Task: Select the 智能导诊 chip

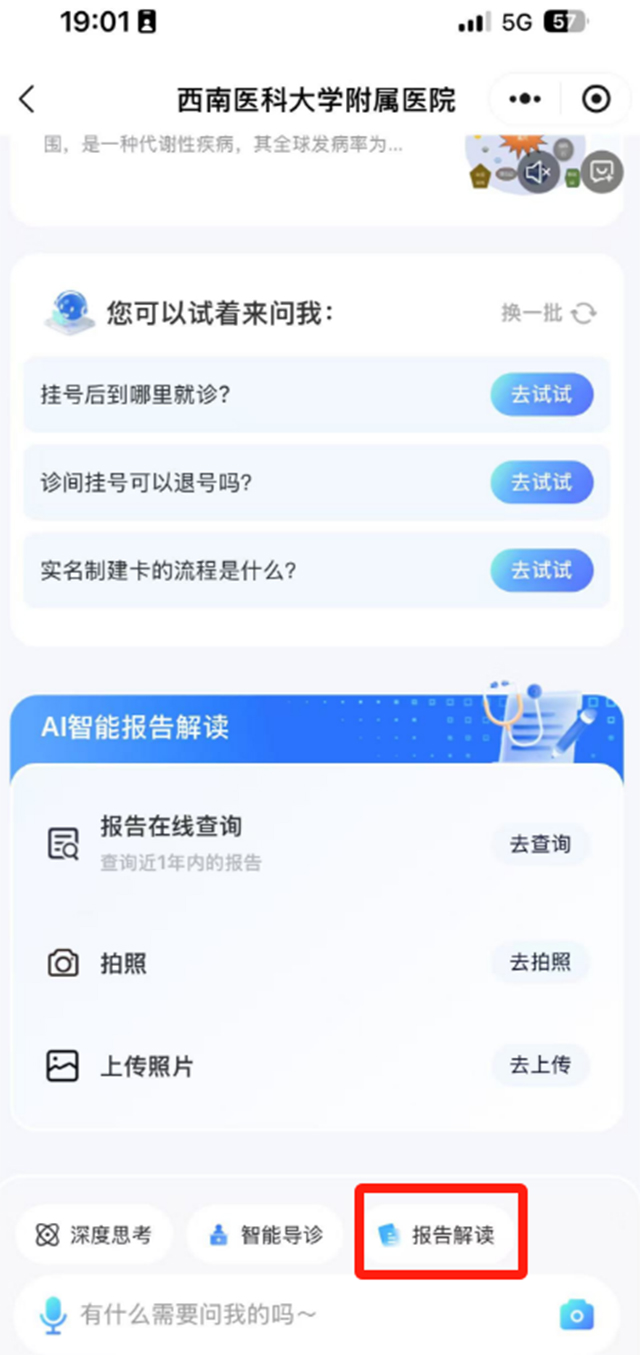Action: click(x=265, y=1235)
